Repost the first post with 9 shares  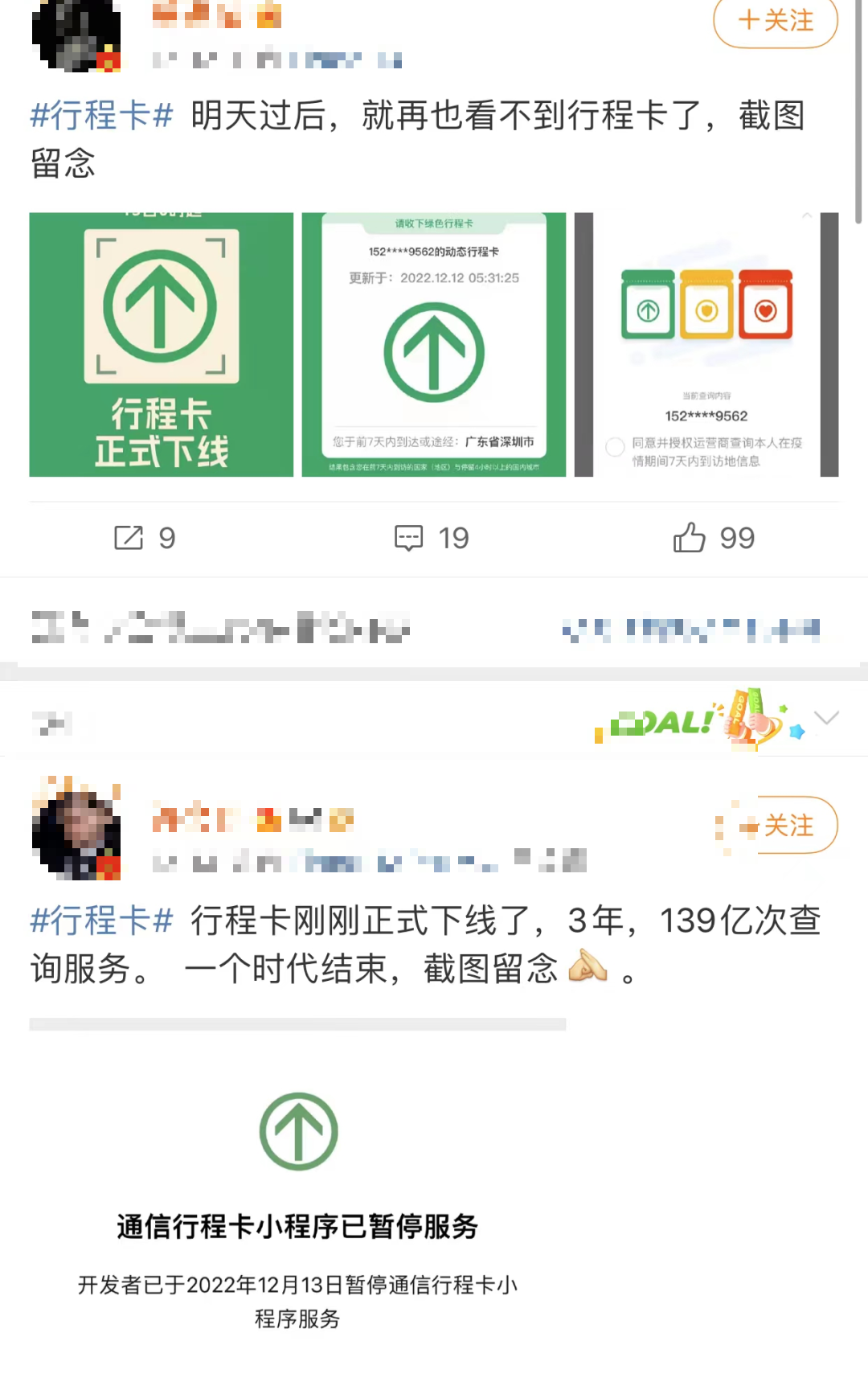145,538
